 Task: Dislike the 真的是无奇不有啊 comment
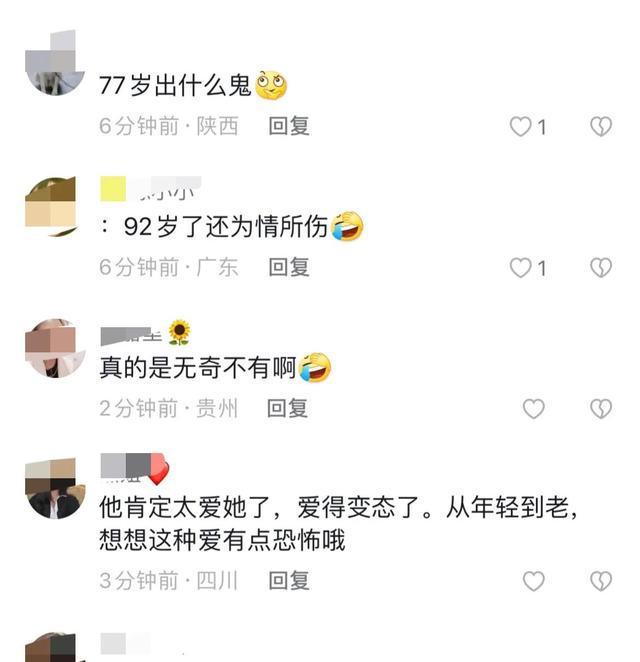click(x=600, y=409)
